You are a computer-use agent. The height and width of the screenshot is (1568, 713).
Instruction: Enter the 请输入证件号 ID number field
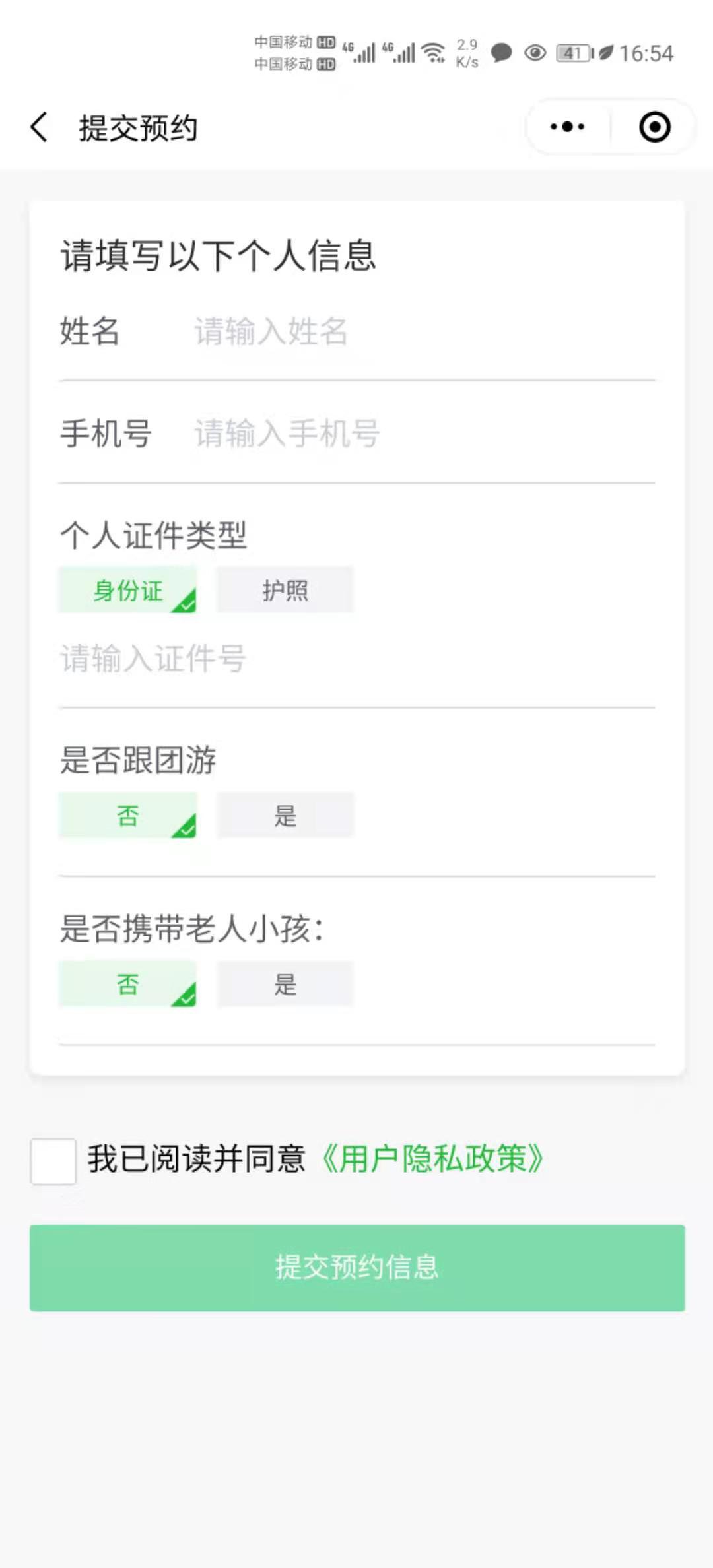[356, 659]
